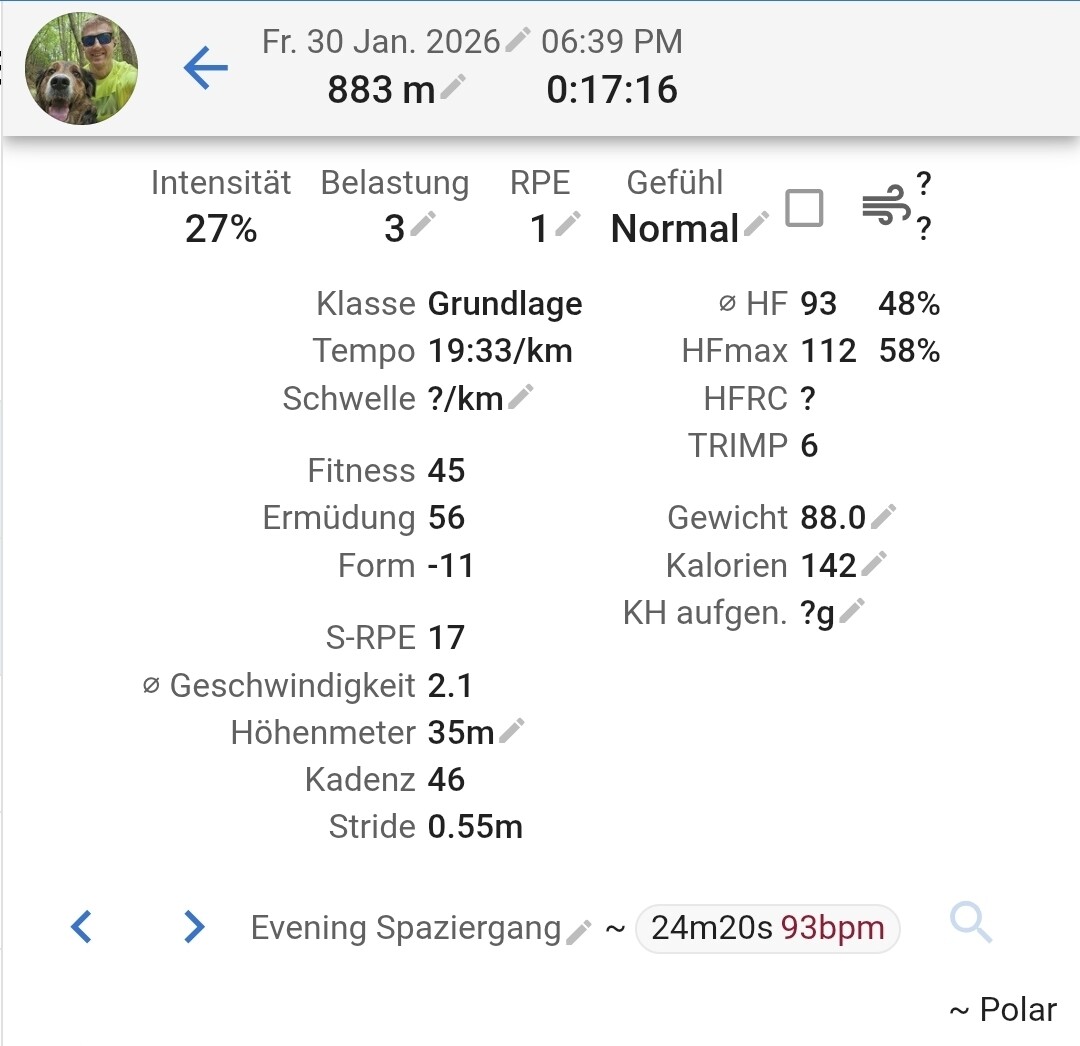Edit the RPE rating
Image resolution: width=1080 pixels, height=1046 pixels.
(x=567, y=226)
